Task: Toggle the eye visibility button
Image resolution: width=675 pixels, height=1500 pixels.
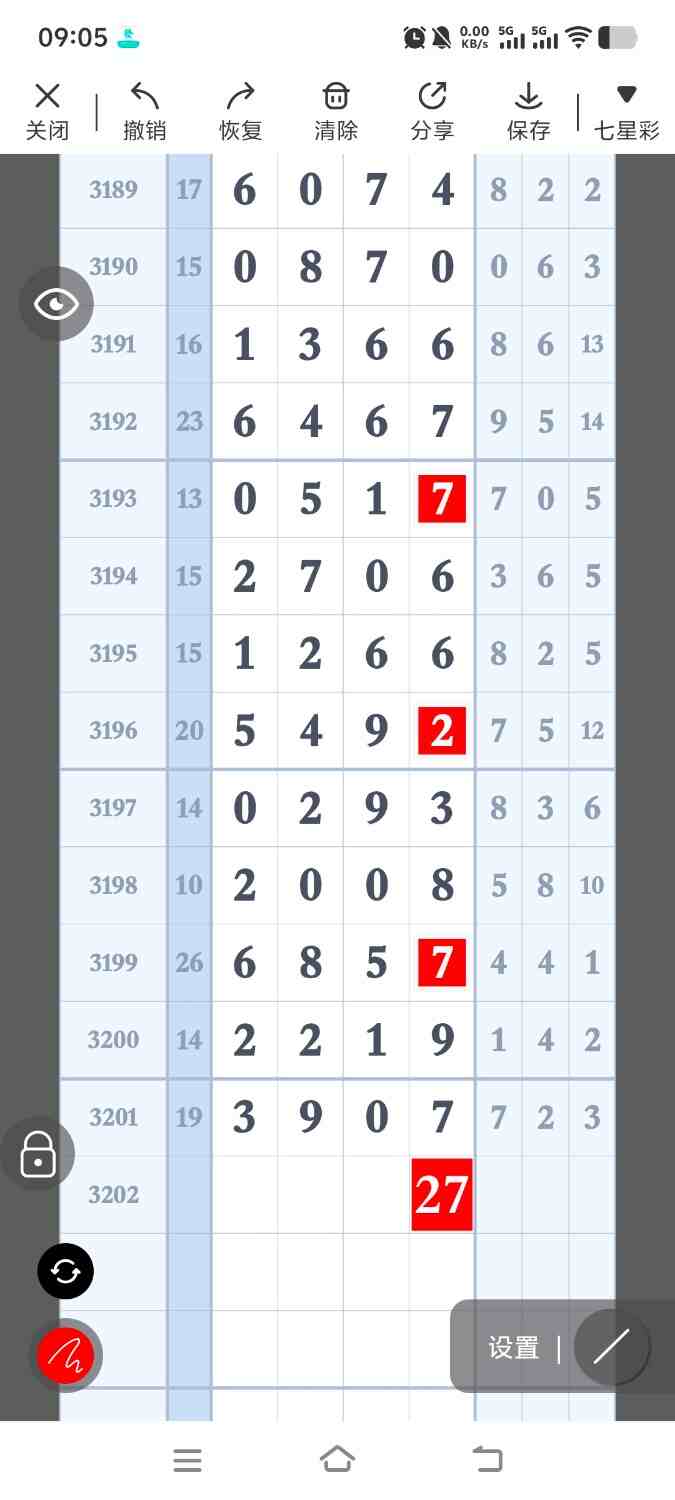Action: [56, 304]
